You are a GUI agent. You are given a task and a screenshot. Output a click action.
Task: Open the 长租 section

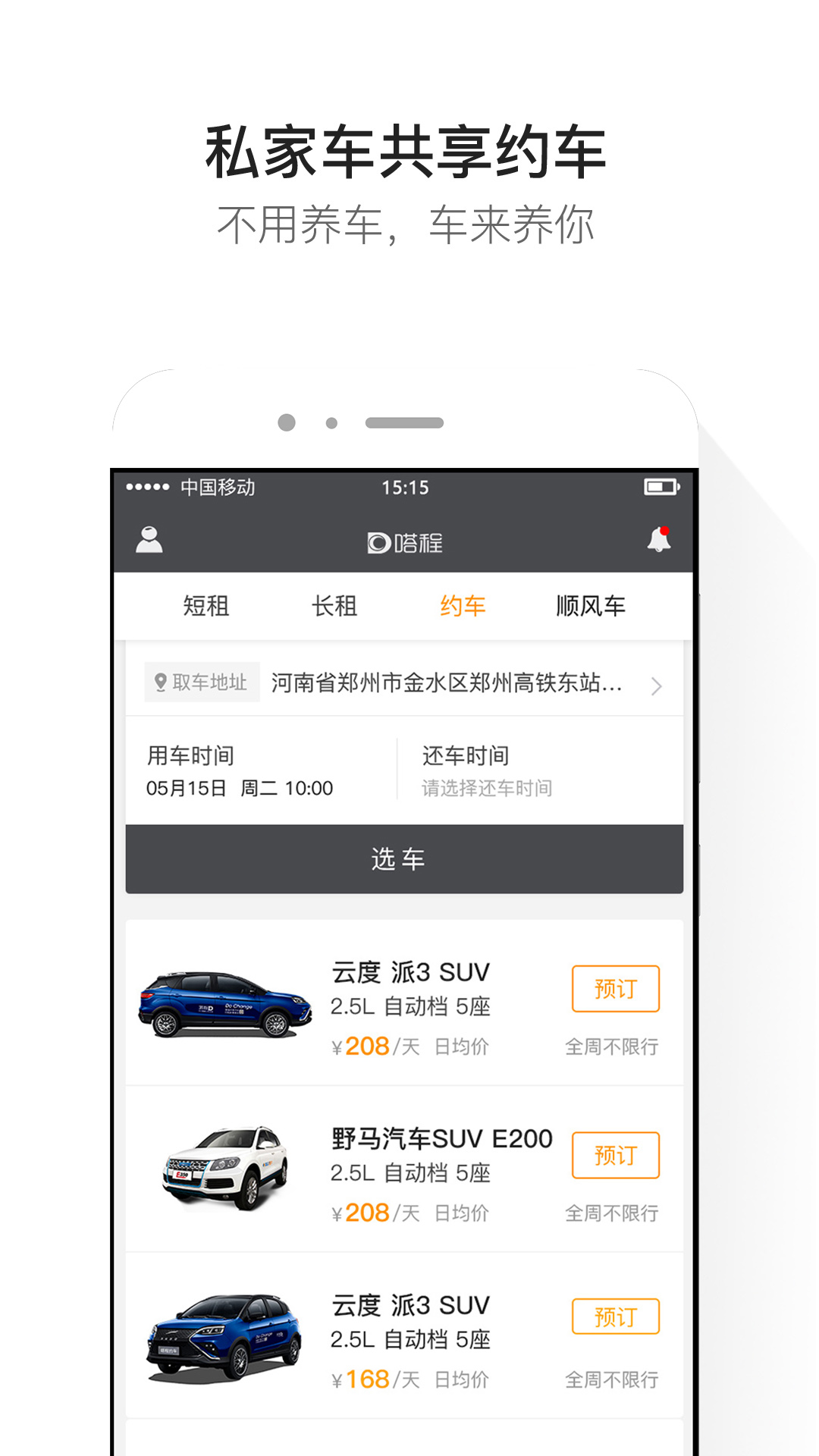[336, 605]
